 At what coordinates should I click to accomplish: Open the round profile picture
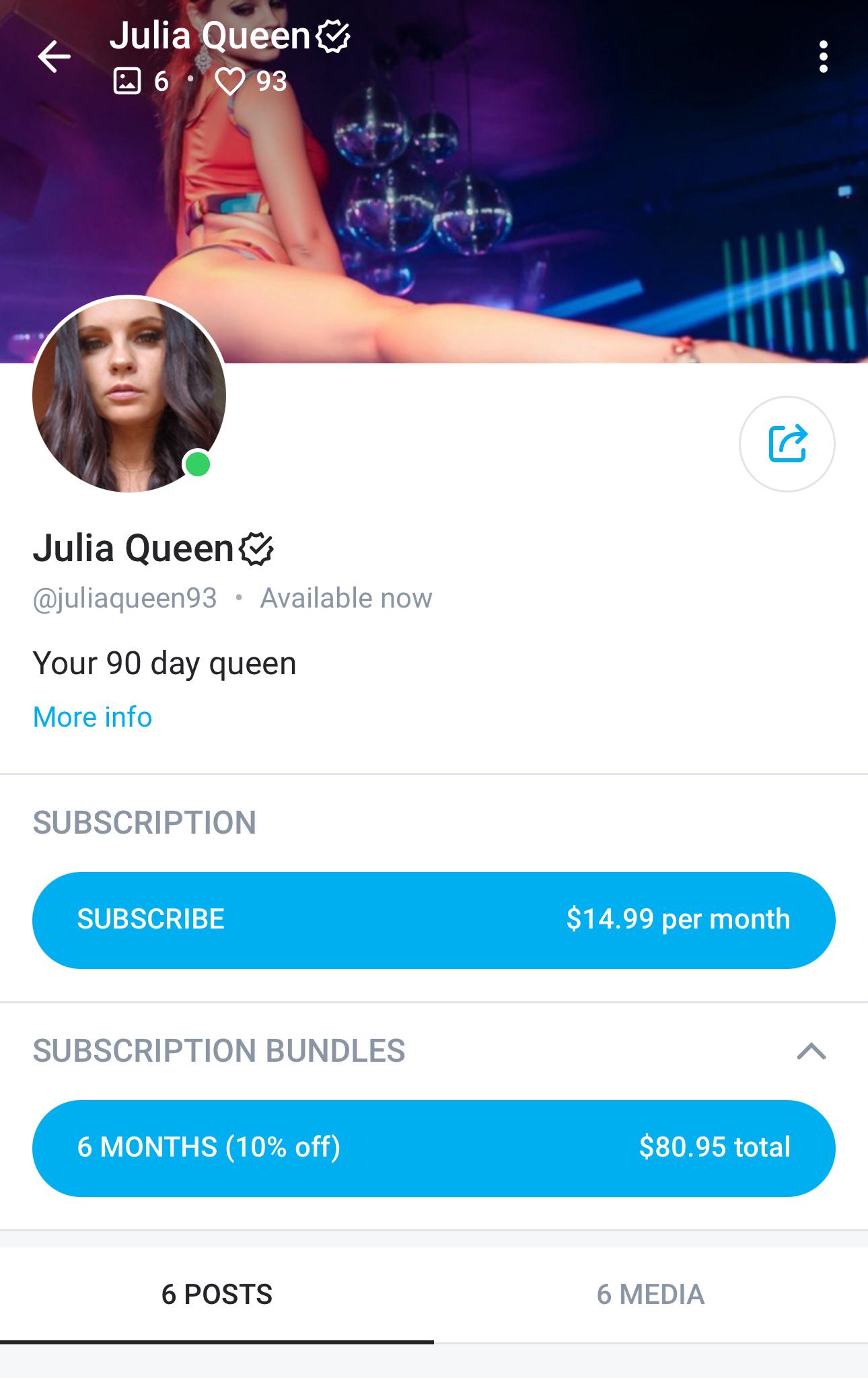tap(129, 394)
